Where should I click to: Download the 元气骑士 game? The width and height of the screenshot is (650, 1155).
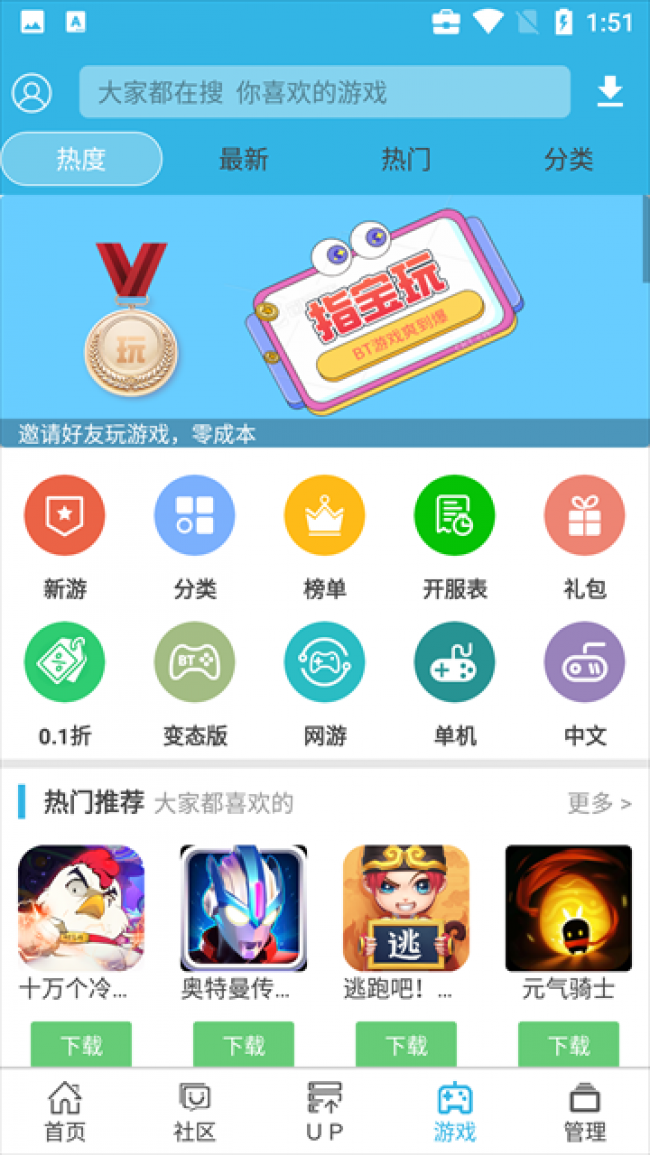click(x=568, y=1045)
